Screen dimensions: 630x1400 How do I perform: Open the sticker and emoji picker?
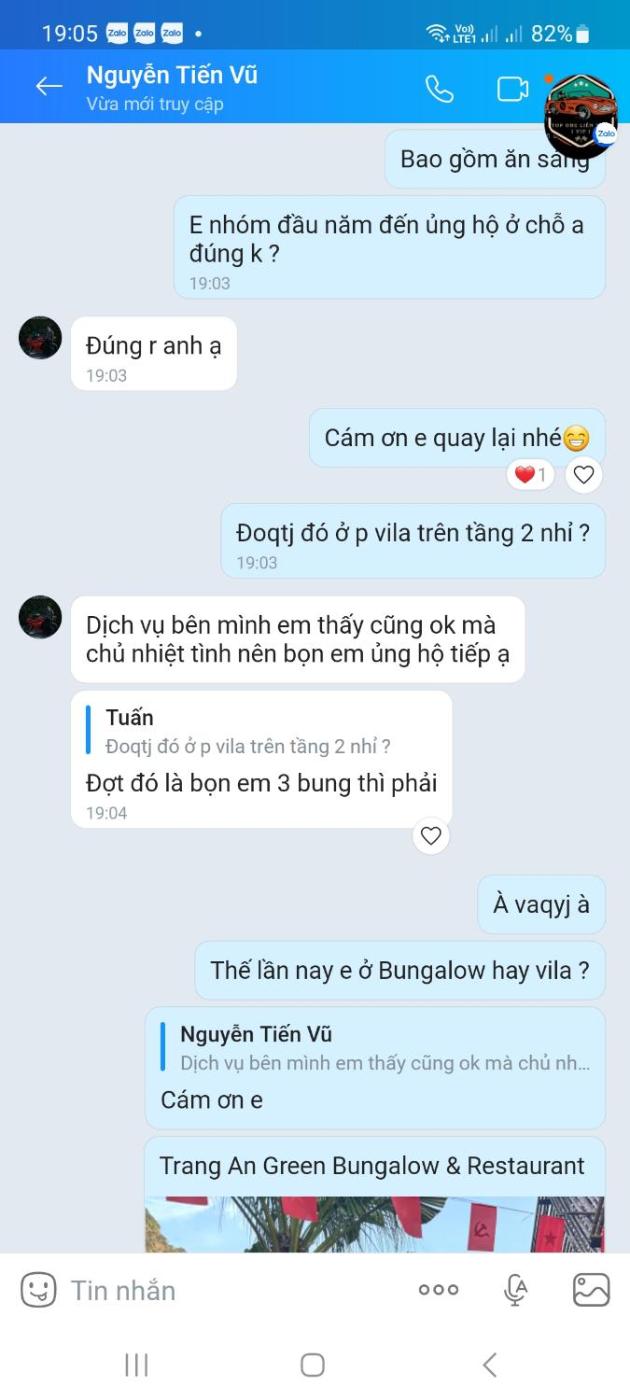(x=38, y=1290)
